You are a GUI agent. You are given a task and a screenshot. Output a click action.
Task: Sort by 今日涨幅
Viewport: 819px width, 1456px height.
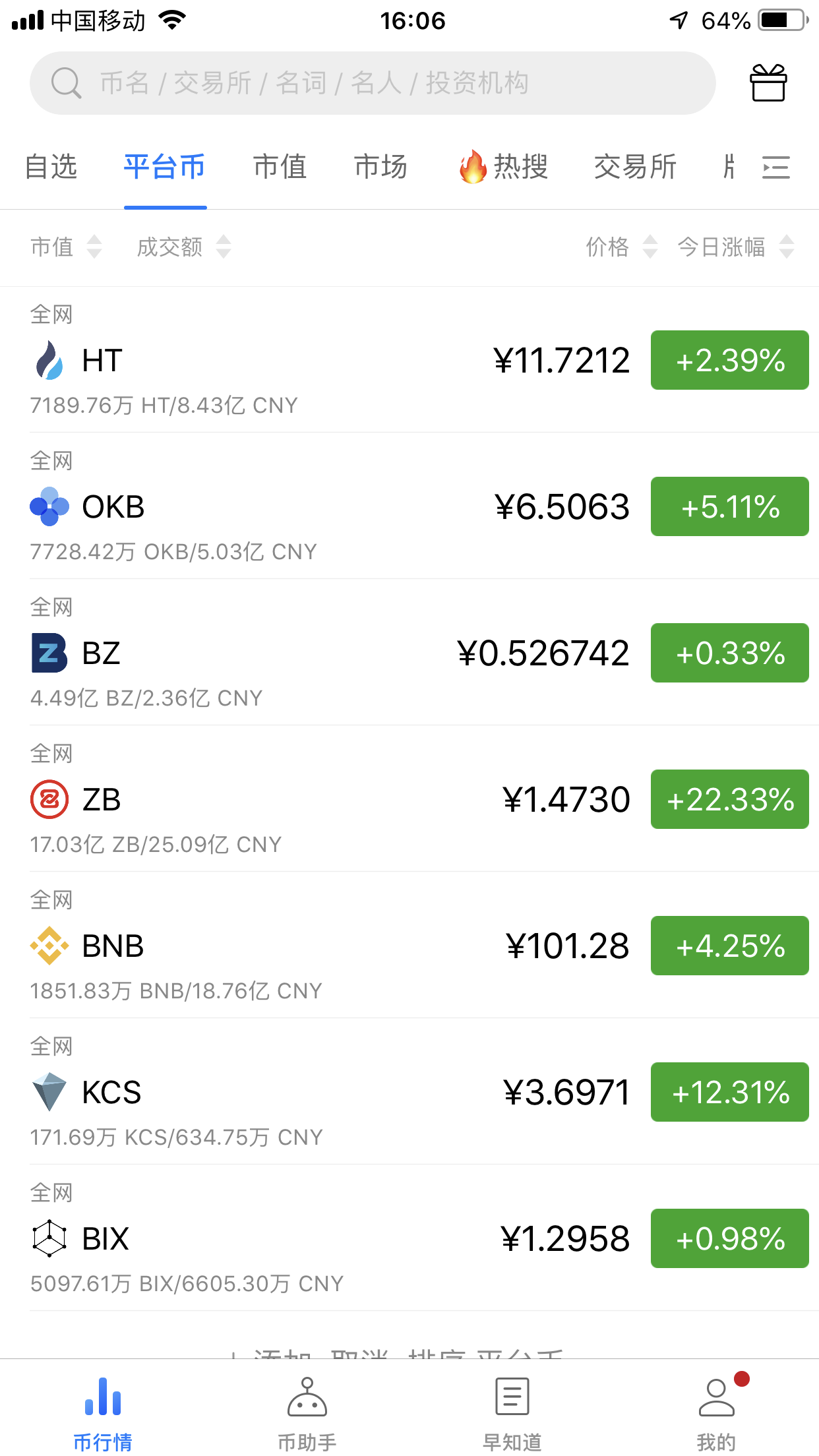click(x=735, y=247)
